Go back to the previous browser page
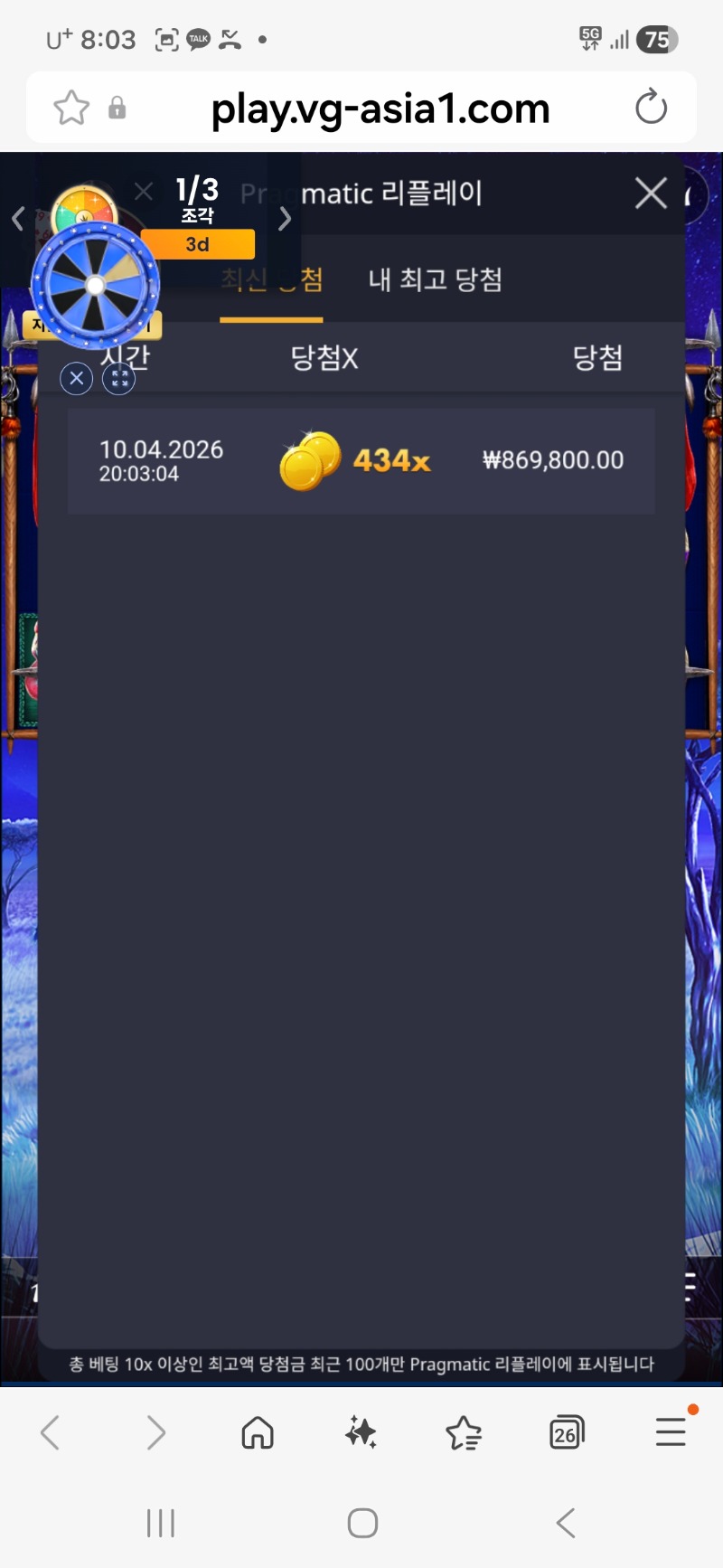Viewport: 723px width, 1568px height. (51, 1432)
